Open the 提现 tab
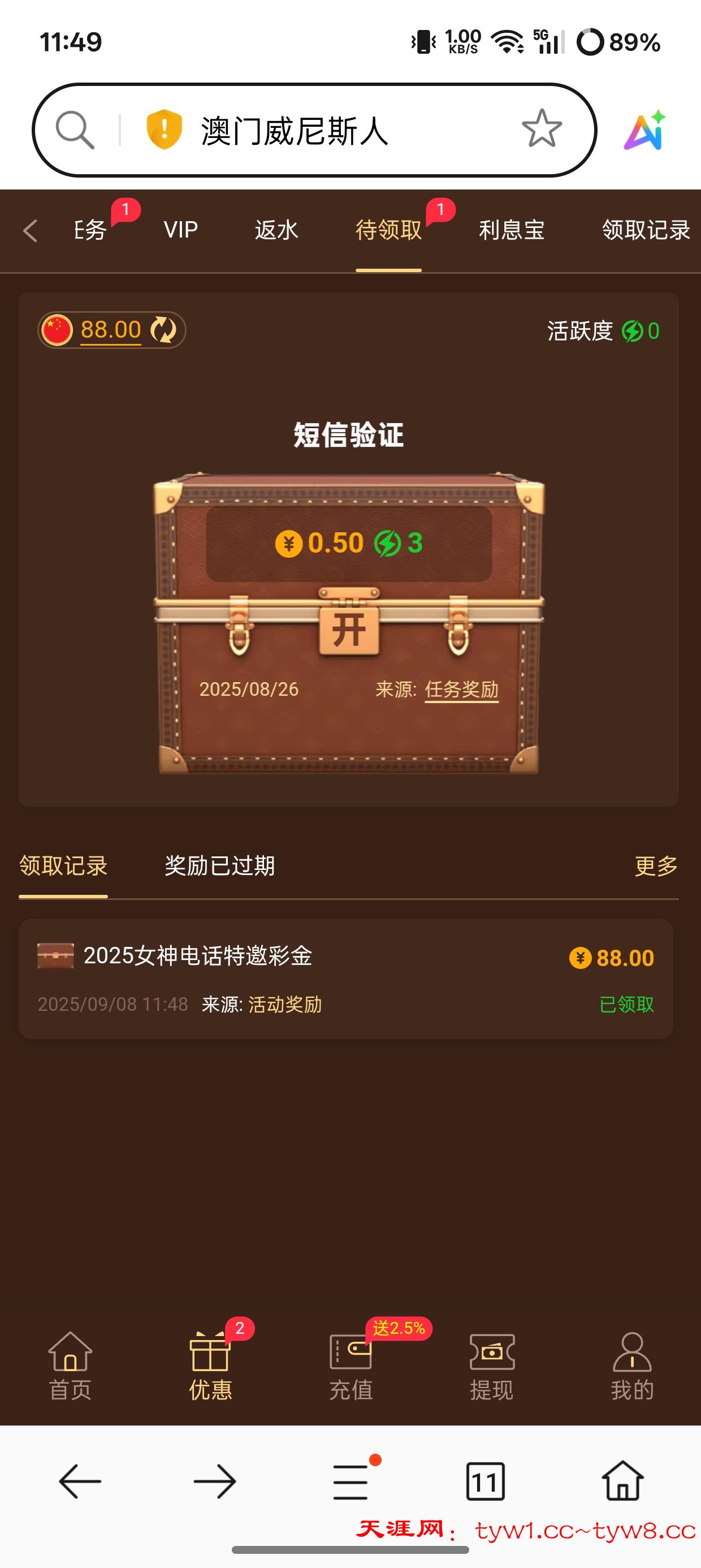 point(492,1366)
